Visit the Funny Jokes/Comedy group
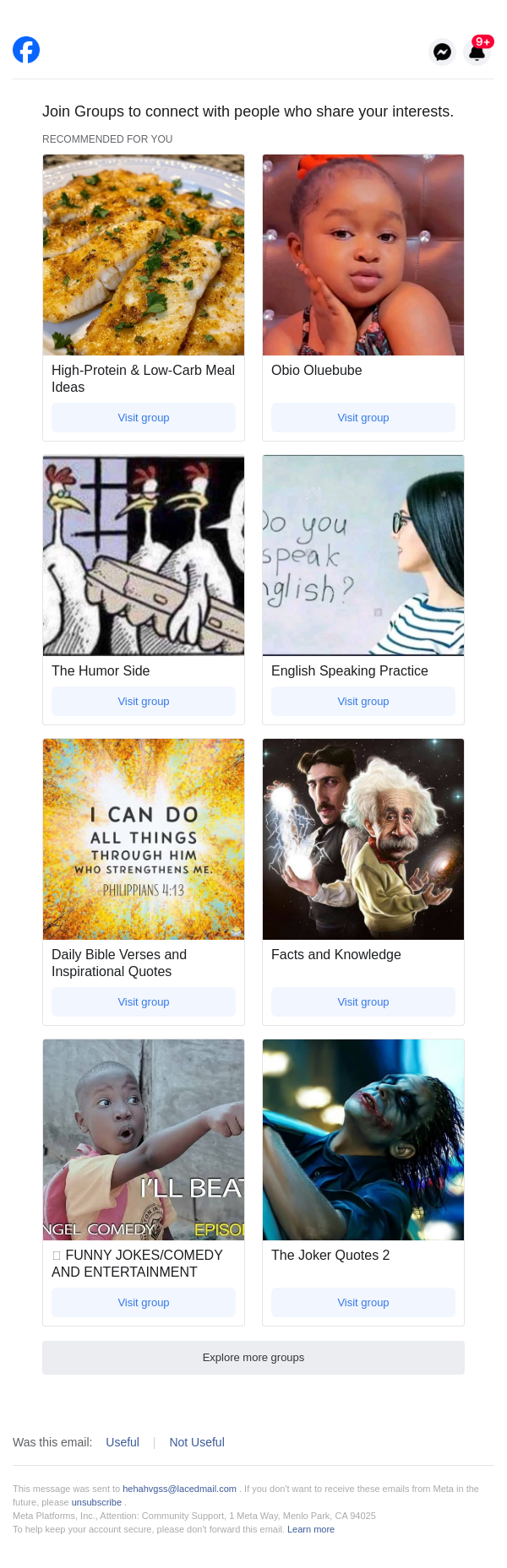507x1568 pixels. click(x=144, y=1303)
